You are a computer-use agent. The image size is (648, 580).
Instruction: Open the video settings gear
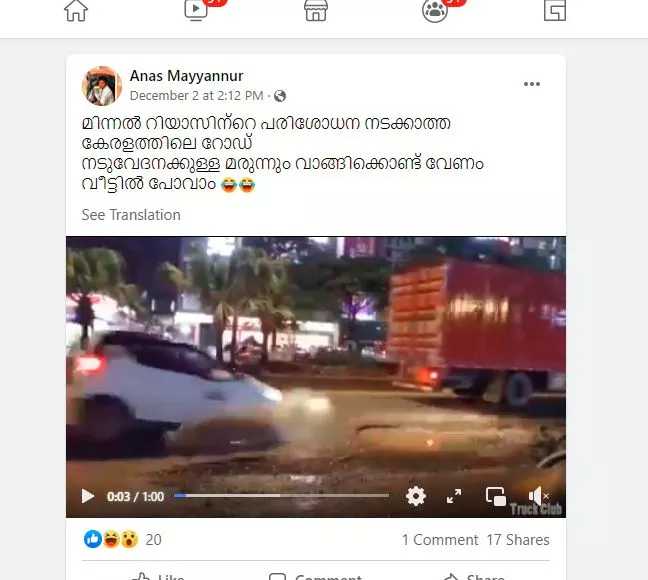(416, 496)
